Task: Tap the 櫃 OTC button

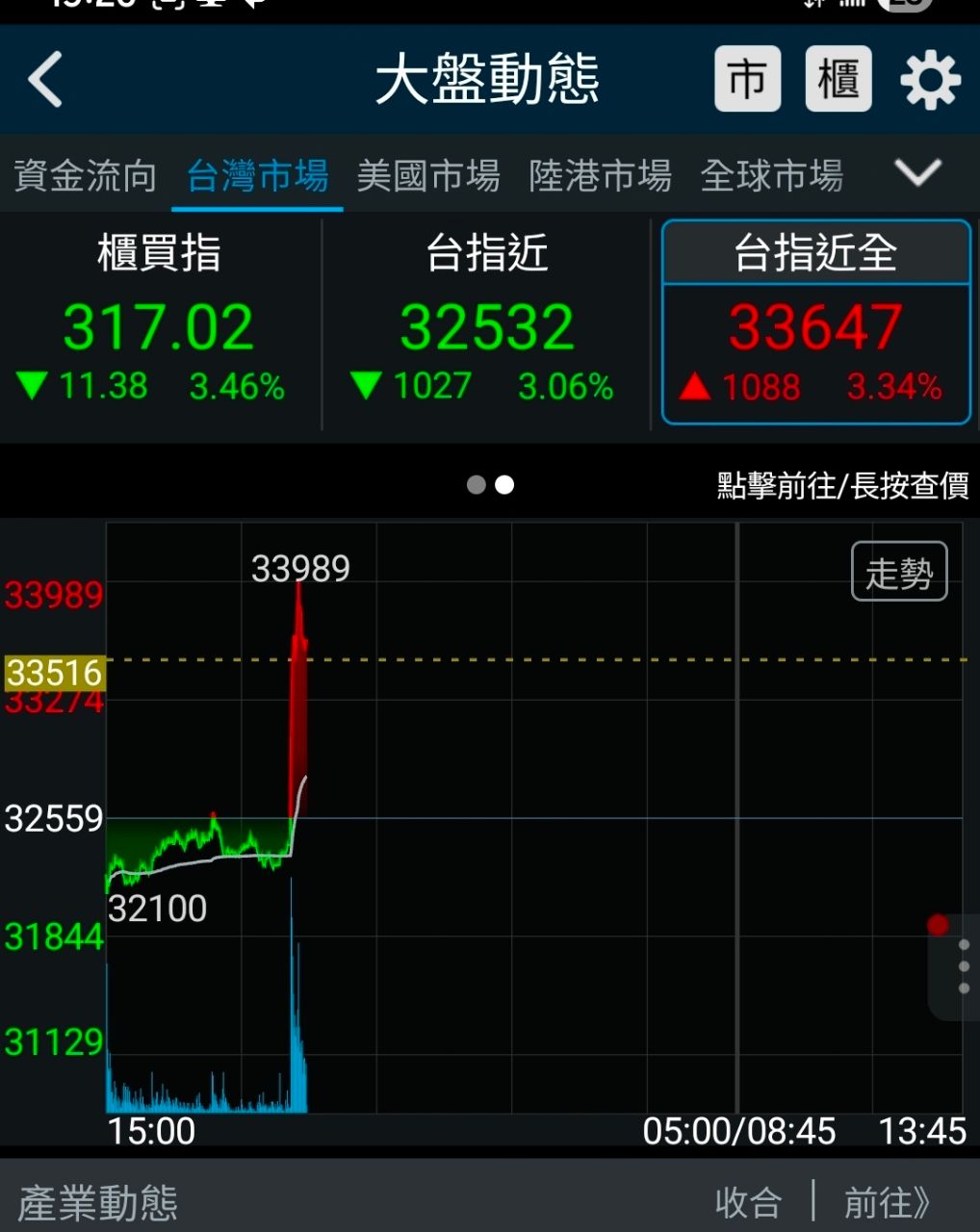Action: [x=838, y=79]
